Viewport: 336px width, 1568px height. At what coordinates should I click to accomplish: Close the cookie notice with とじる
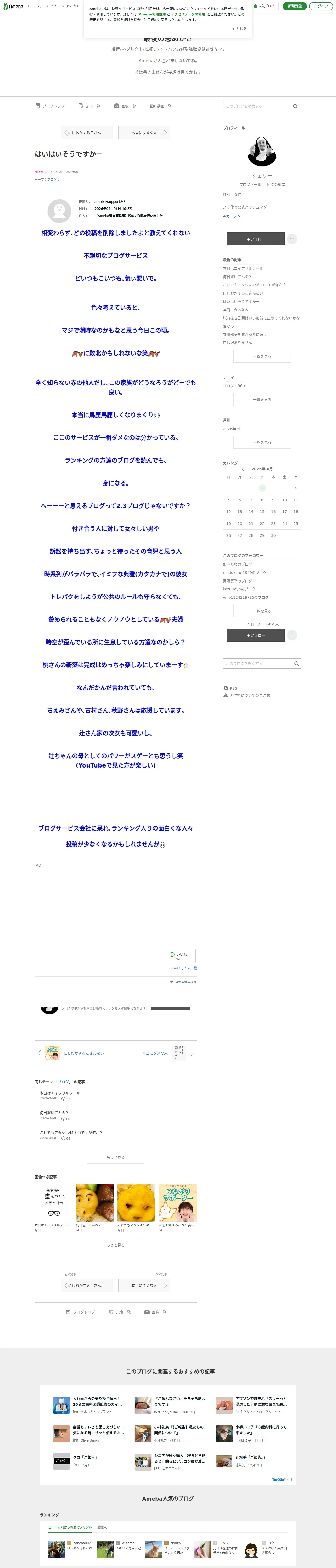239,28
